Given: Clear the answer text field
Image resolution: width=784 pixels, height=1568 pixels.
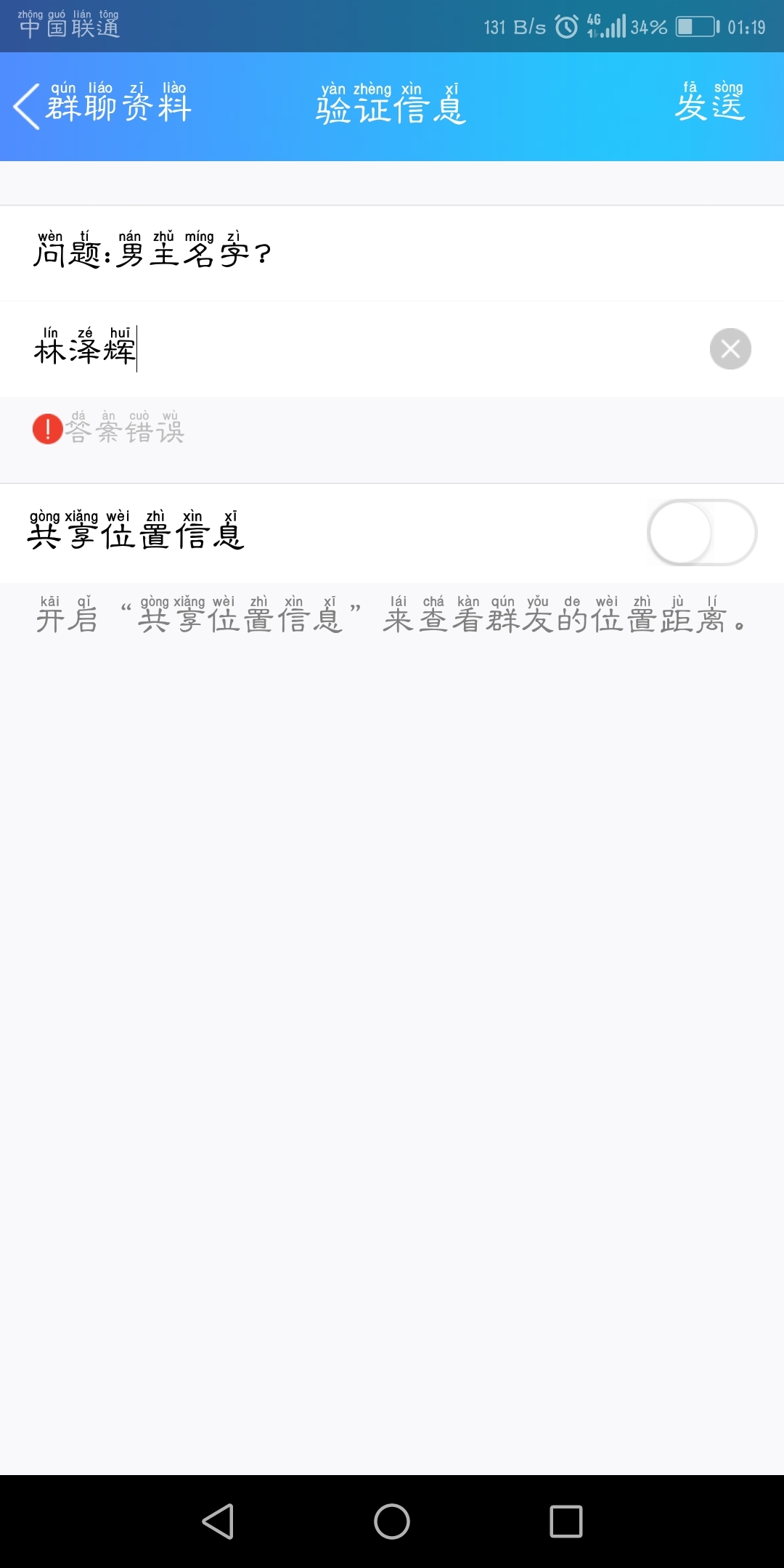Looking at the screenshot, I should (730, 349).
